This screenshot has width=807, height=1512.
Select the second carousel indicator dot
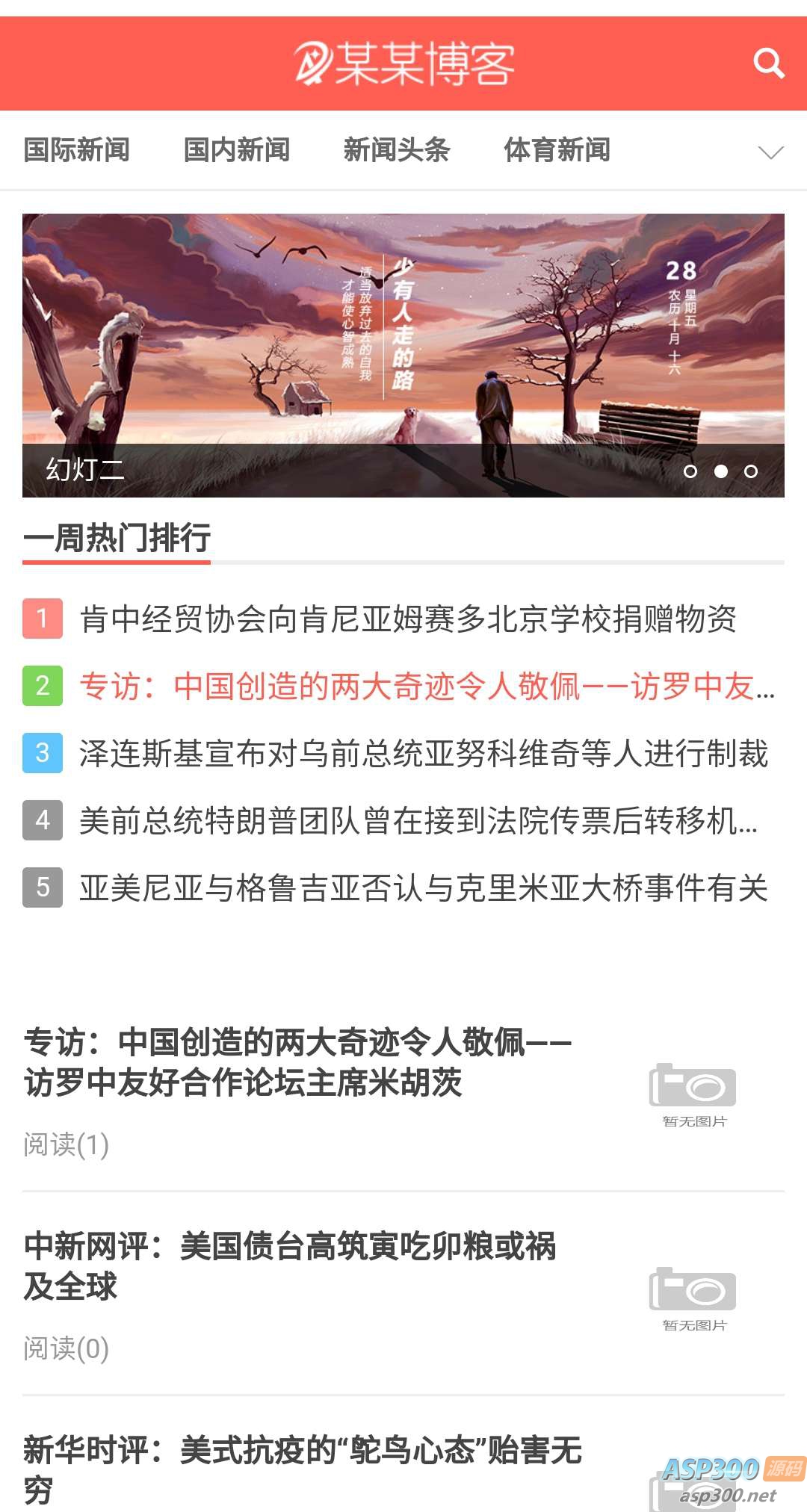tap(721, 471)
